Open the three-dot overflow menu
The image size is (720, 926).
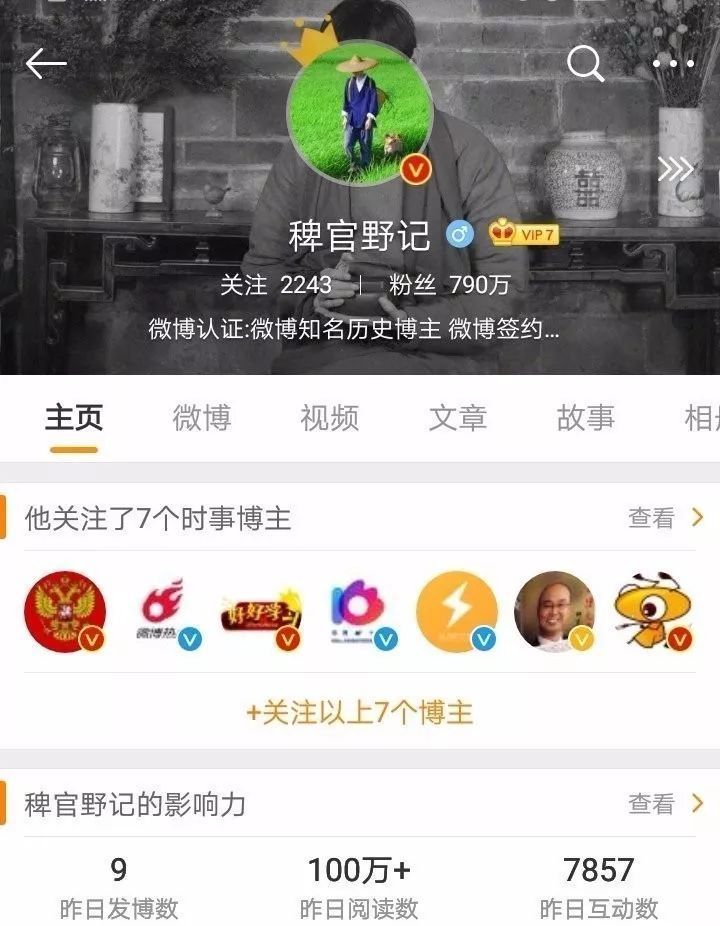click(x=672, y=64)
